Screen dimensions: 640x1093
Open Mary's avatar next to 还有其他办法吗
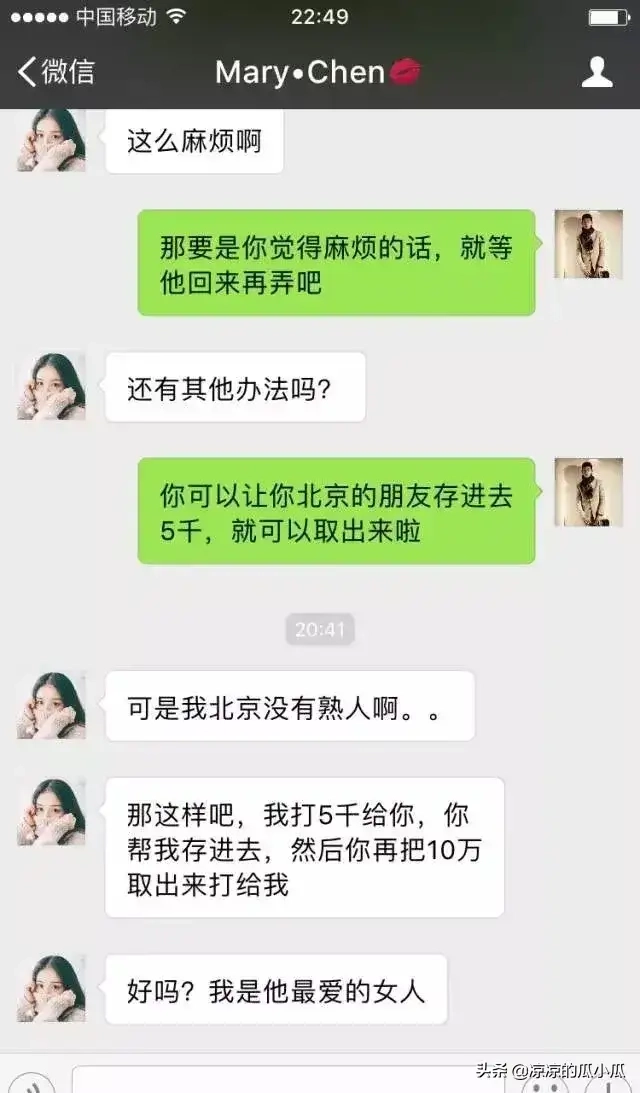tap(51, 386)
